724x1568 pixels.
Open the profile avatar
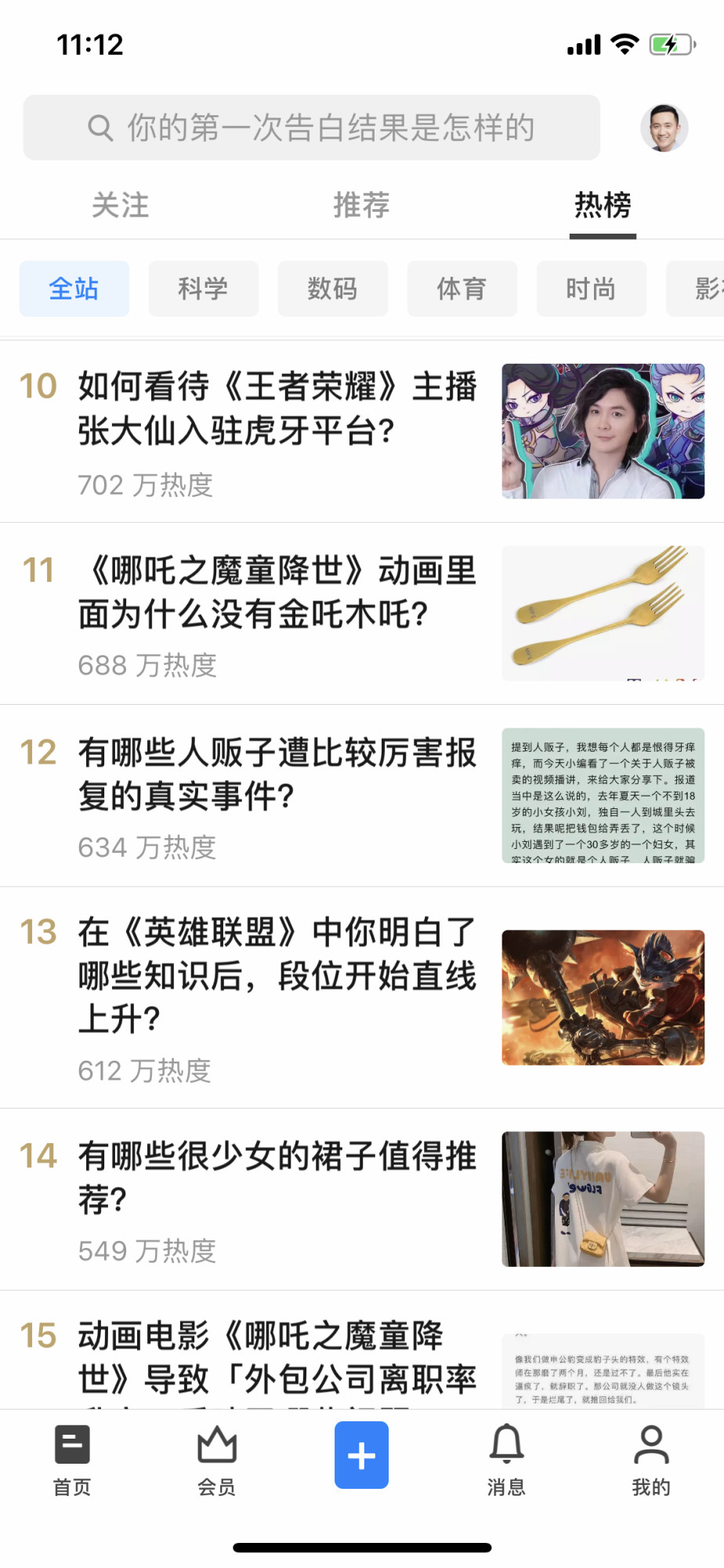(x=664, y=128)
